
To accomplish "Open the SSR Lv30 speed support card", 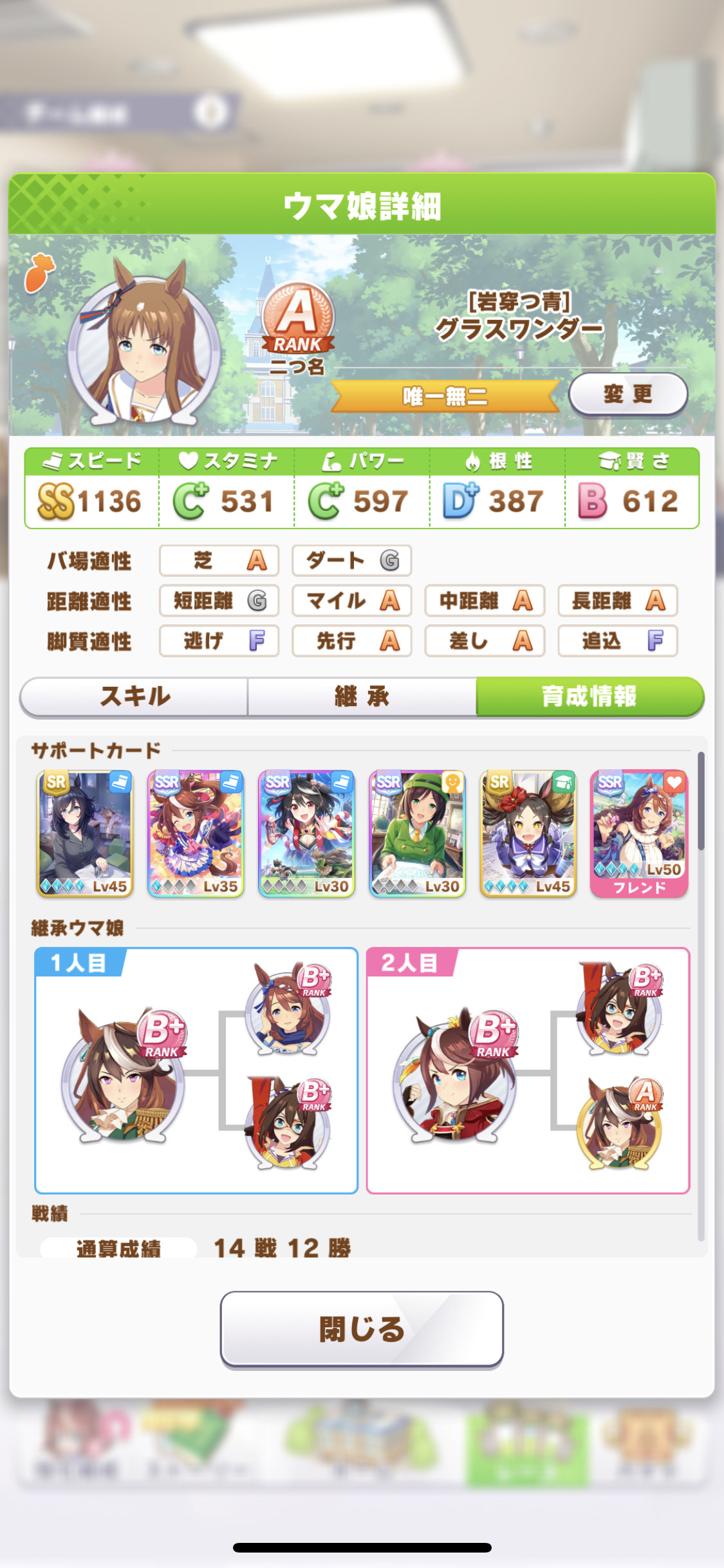I will point(306,834).
